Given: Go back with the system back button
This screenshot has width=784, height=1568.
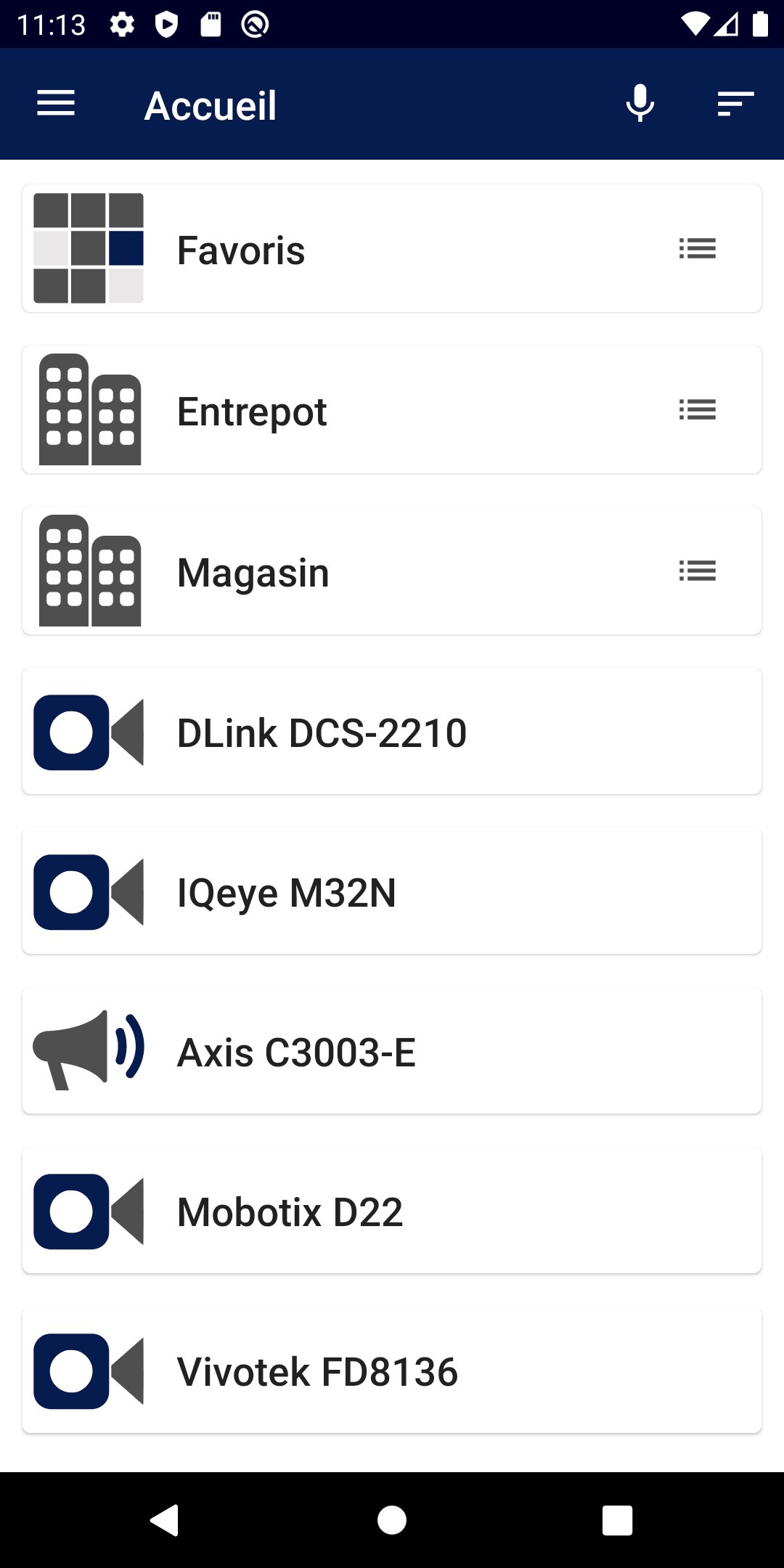Looking at the screenshot, I should 165,1520.
